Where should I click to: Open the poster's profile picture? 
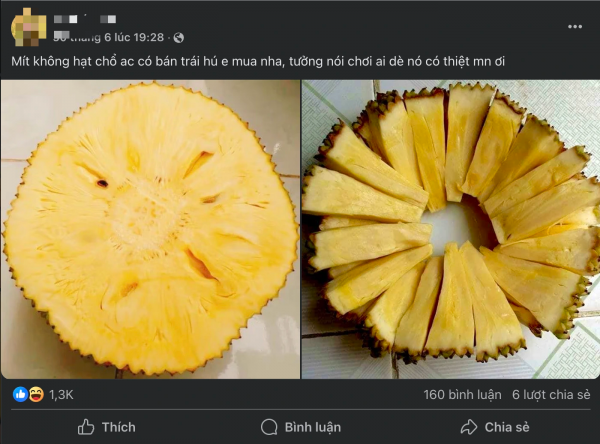(28, 26)
